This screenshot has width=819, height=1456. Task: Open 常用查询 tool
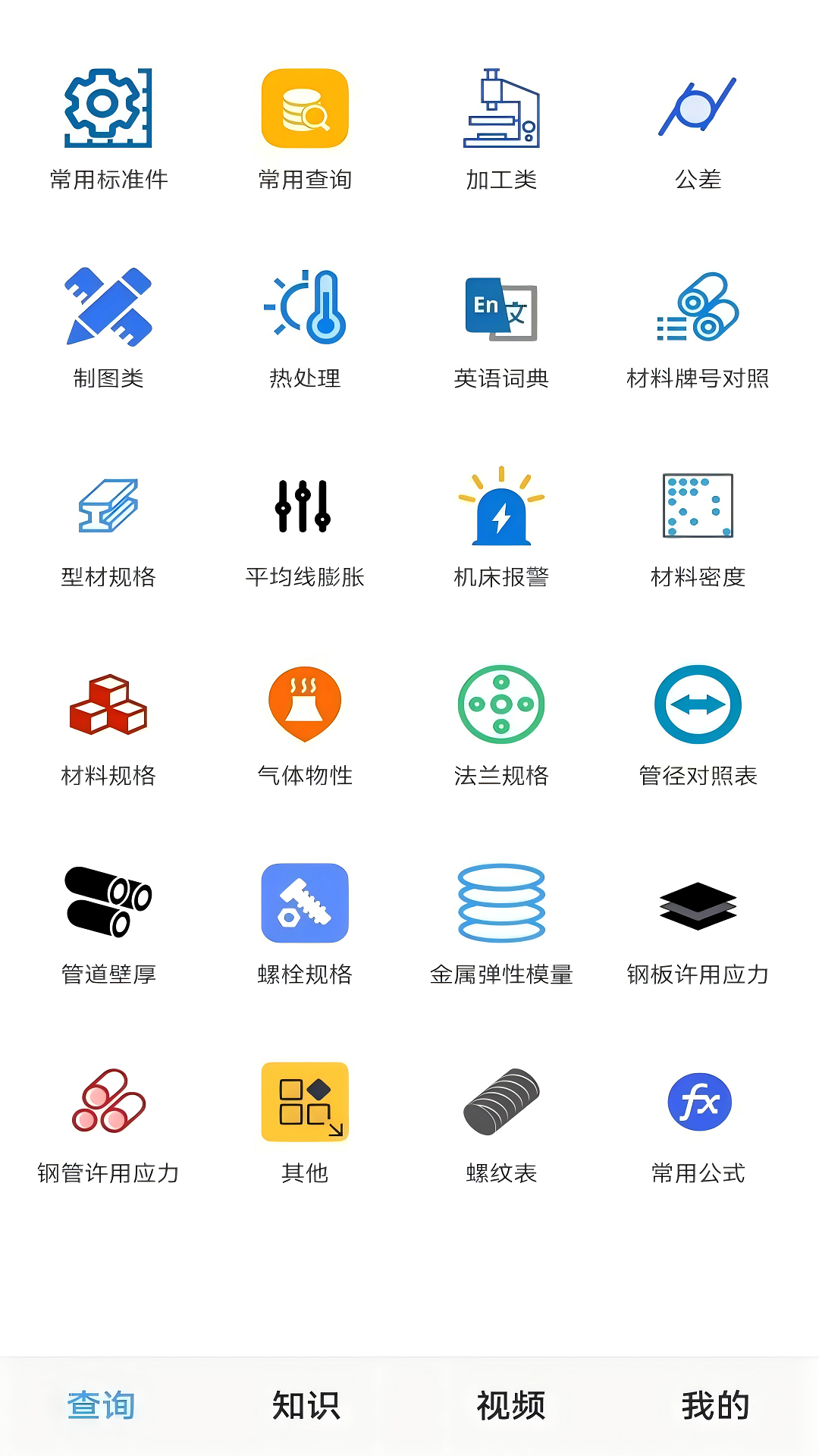pyautogui.click(x=305, y=129)
